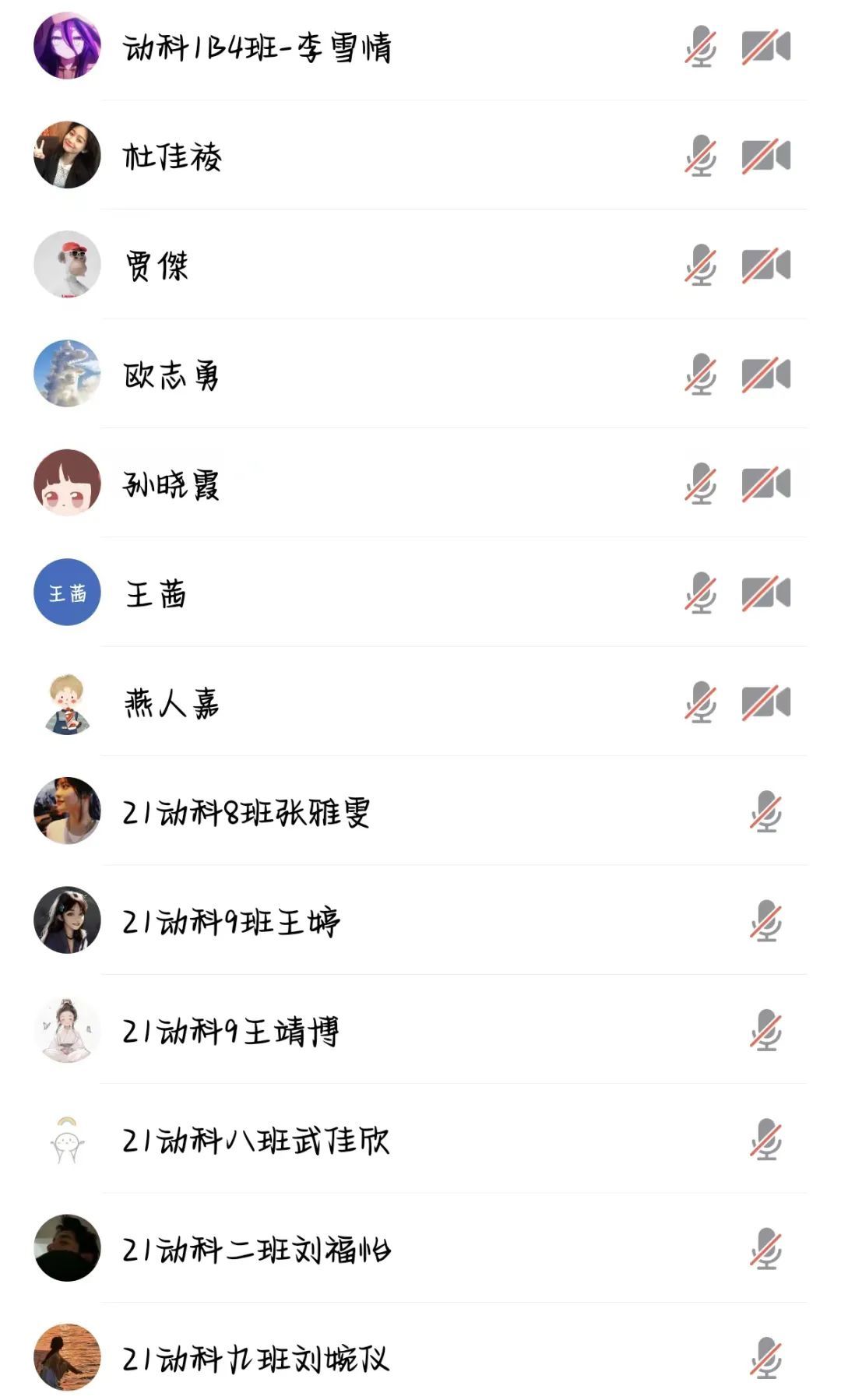Select participant 杜佳祾 in the list
This screenshot has height=1400, width=841.
coord(173,157)
